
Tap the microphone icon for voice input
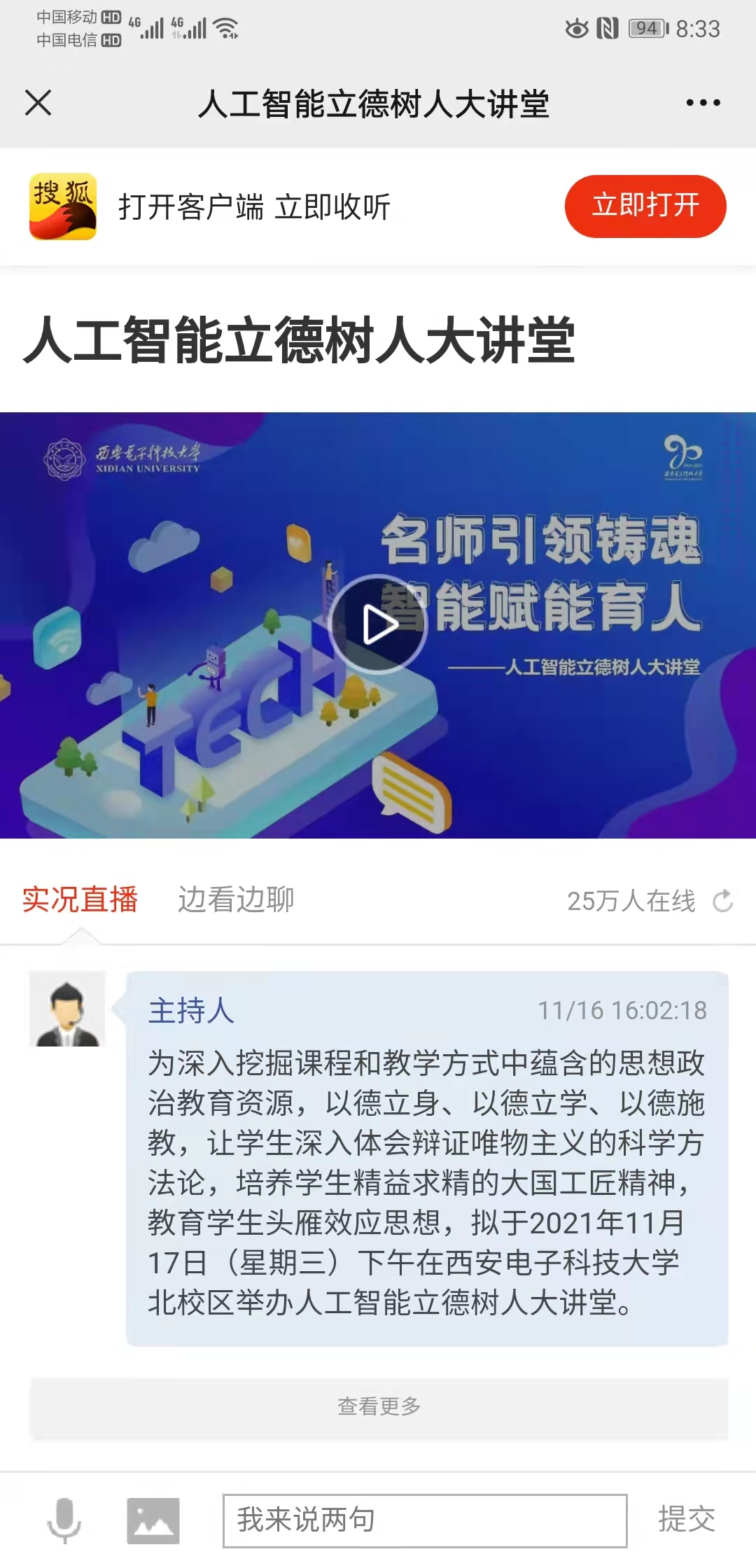click(64, 1520)
